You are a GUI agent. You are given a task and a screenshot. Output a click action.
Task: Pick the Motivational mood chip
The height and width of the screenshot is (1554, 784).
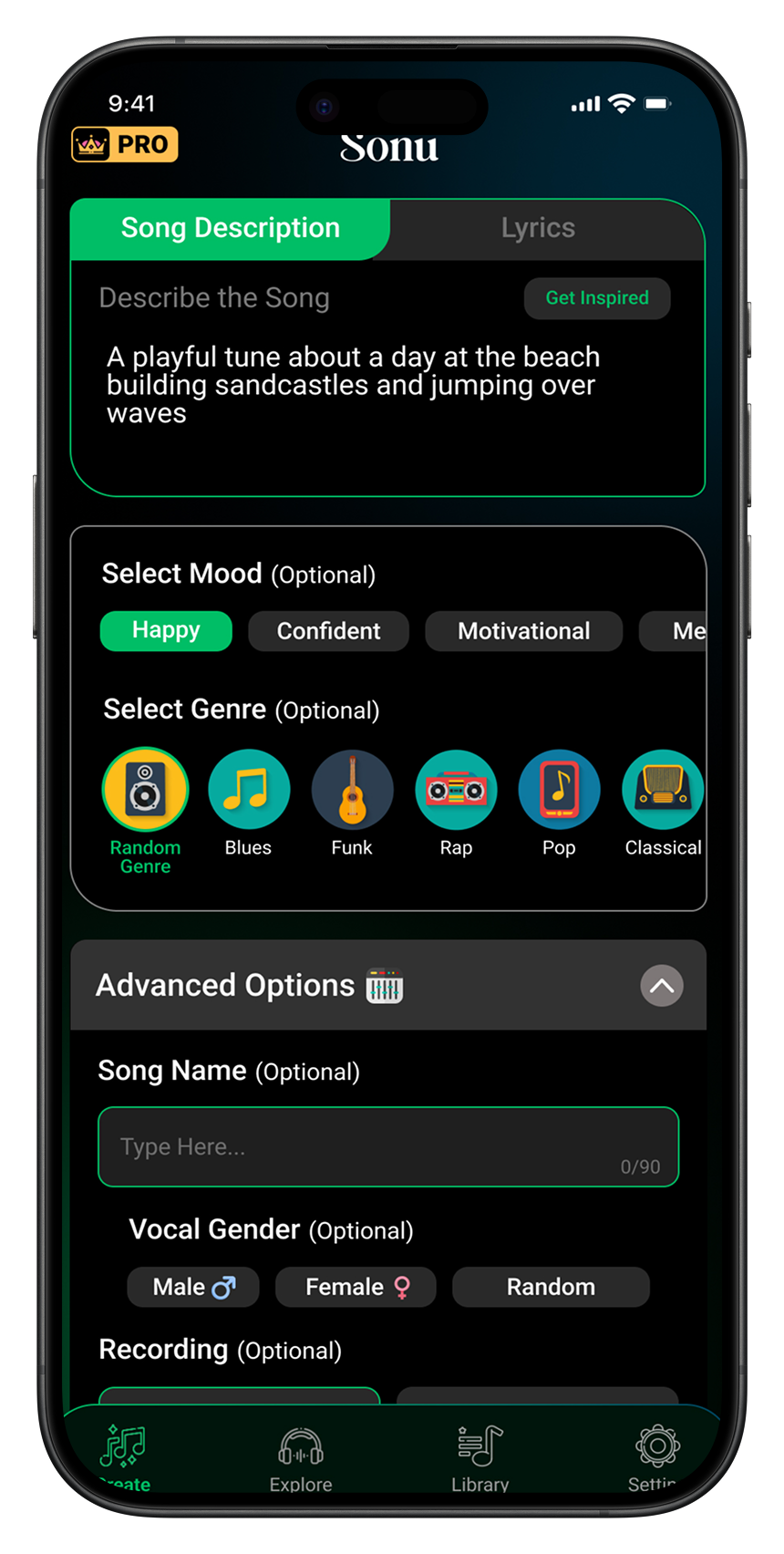pos(523,631)
